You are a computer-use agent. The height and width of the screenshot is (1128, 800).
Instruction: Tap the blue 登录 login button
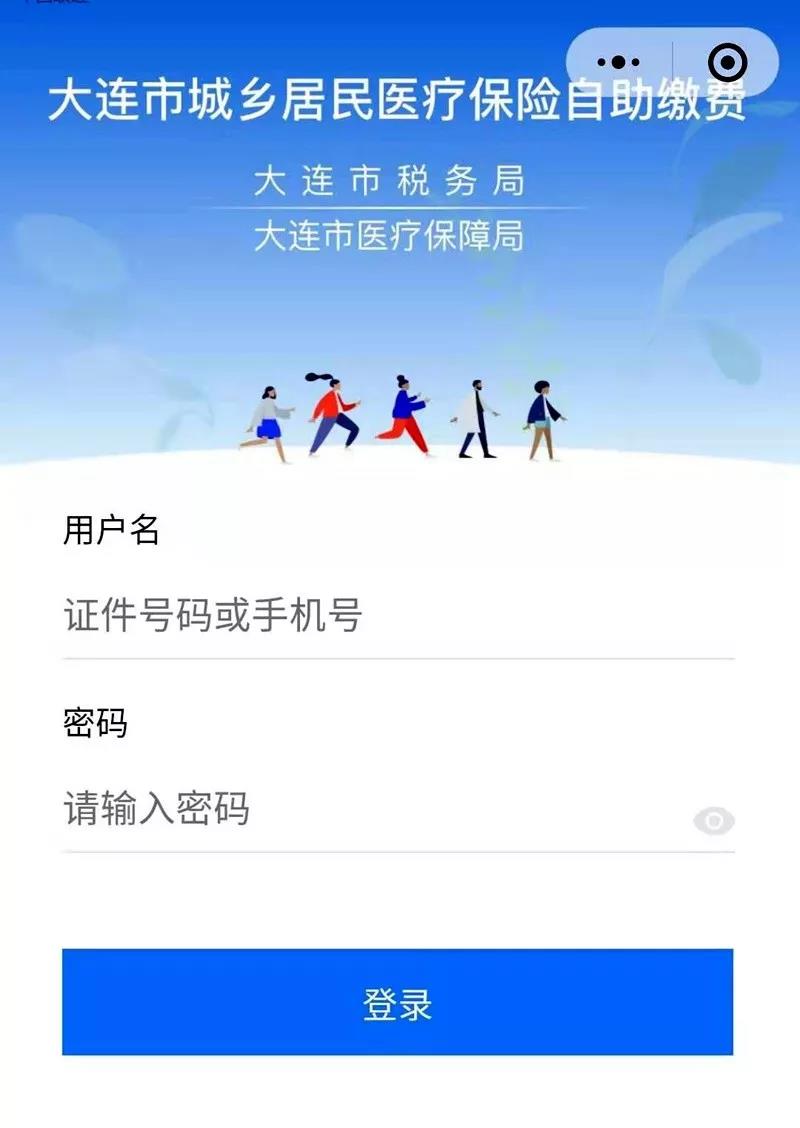point(398,1002)
